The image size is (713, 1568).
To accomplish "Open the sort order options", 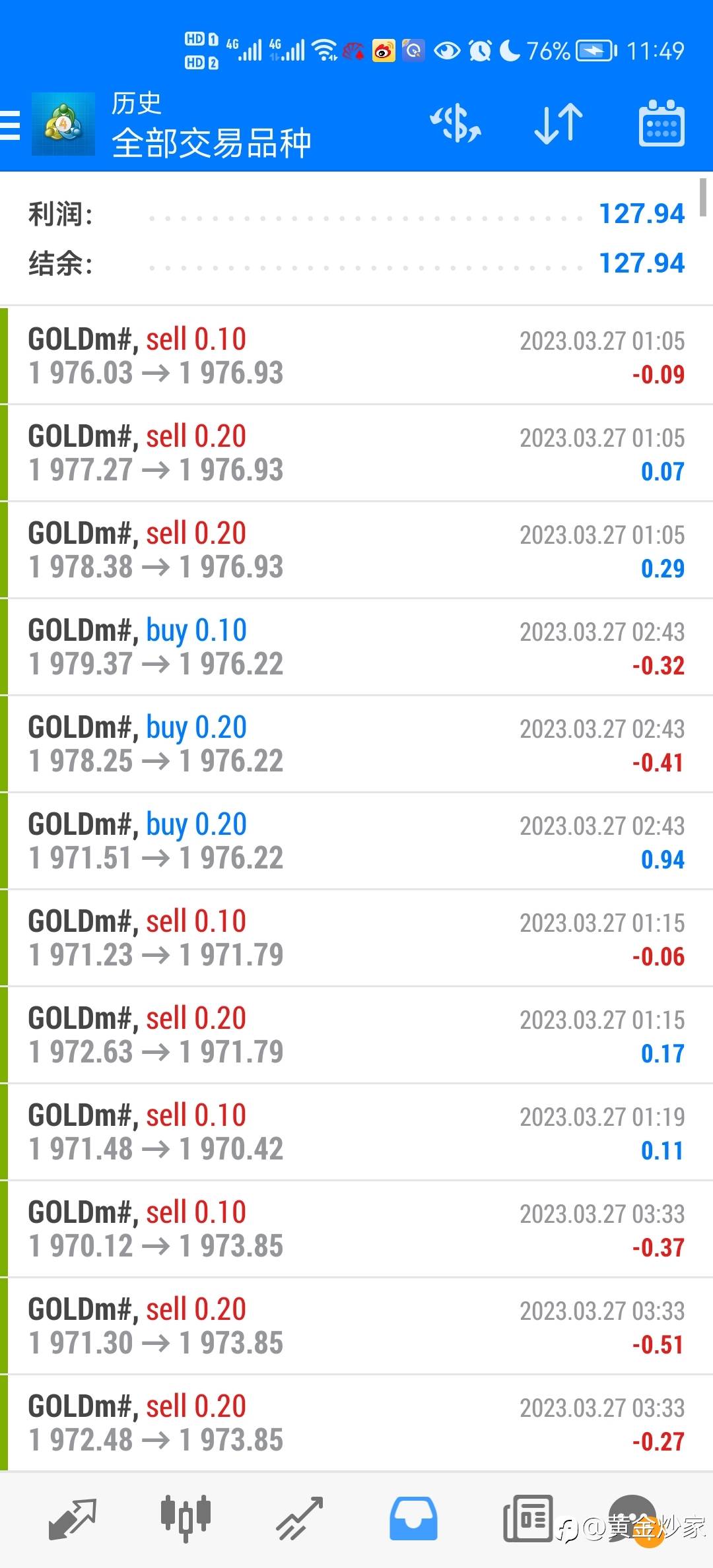I will (x=559, y=123).
